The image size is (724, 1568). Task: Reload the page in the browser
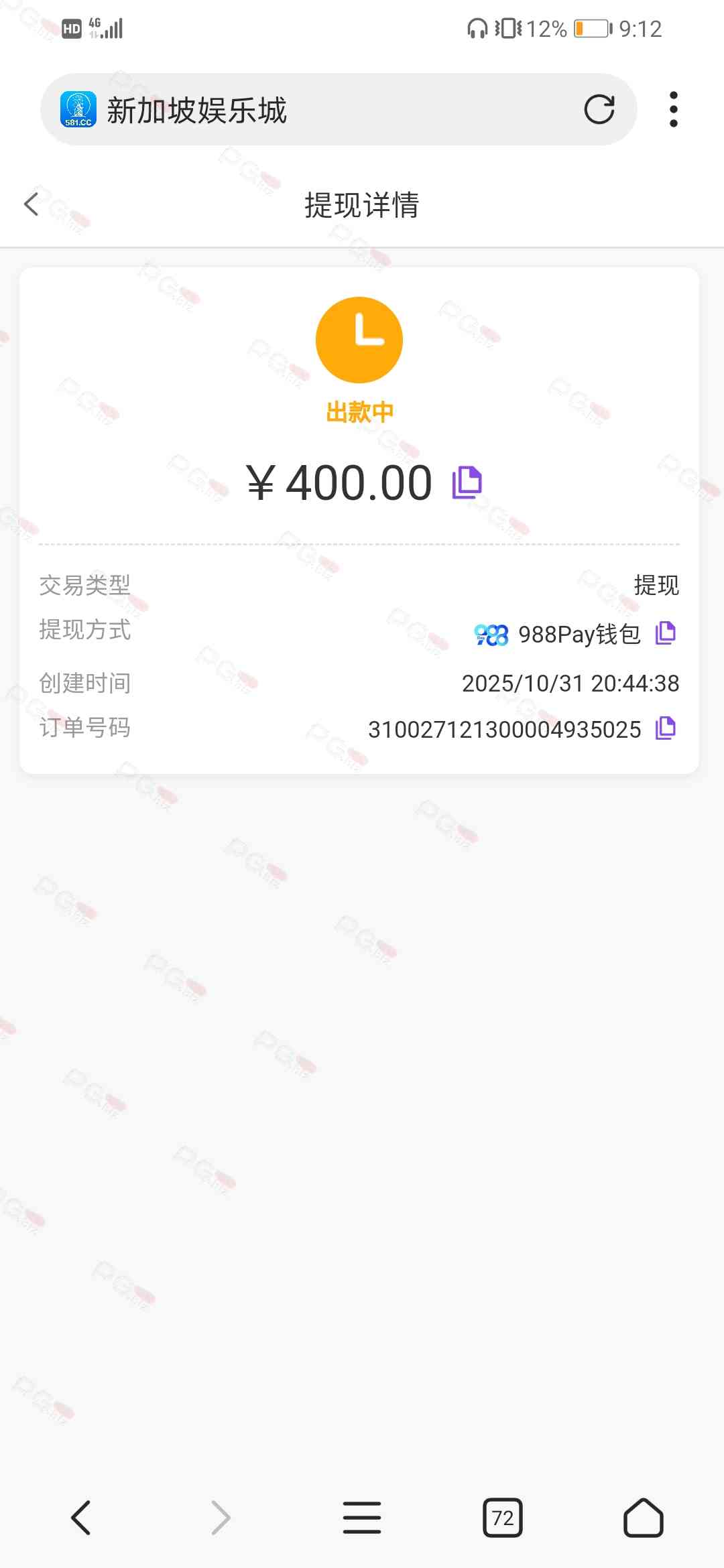(x=599, y=109)
